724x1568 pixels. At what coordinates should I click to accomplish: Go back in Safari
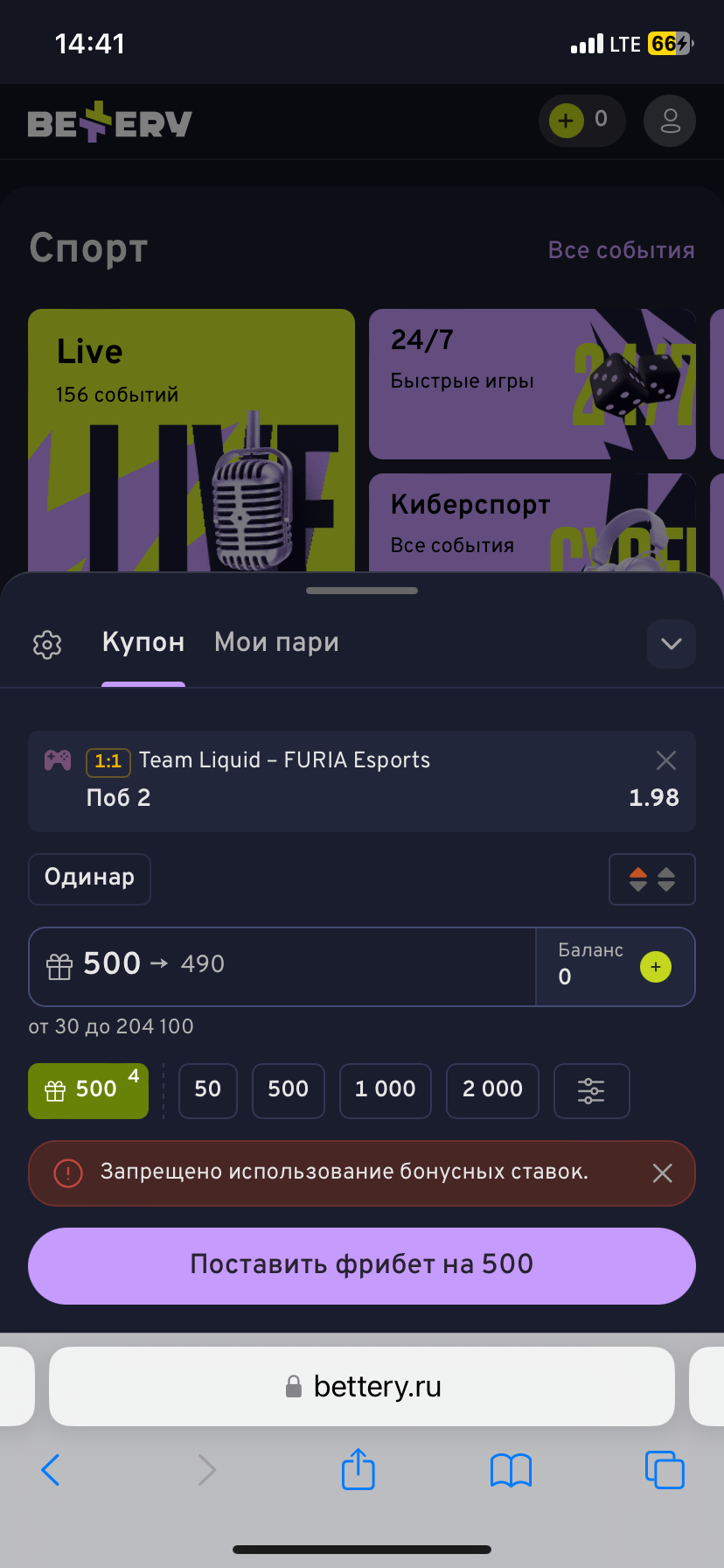tap(52, 1470)
